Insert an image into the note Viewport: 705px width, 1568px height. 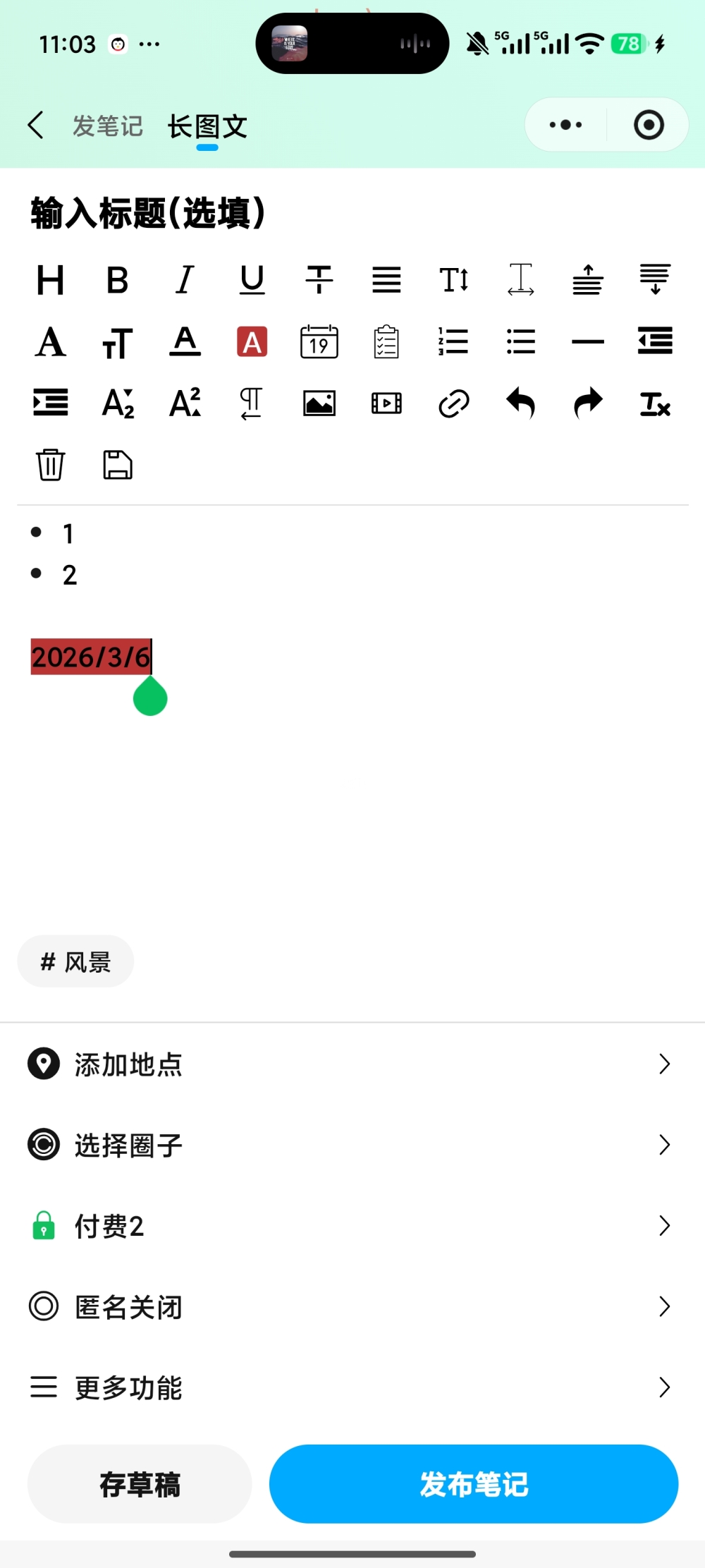point(319,403)
